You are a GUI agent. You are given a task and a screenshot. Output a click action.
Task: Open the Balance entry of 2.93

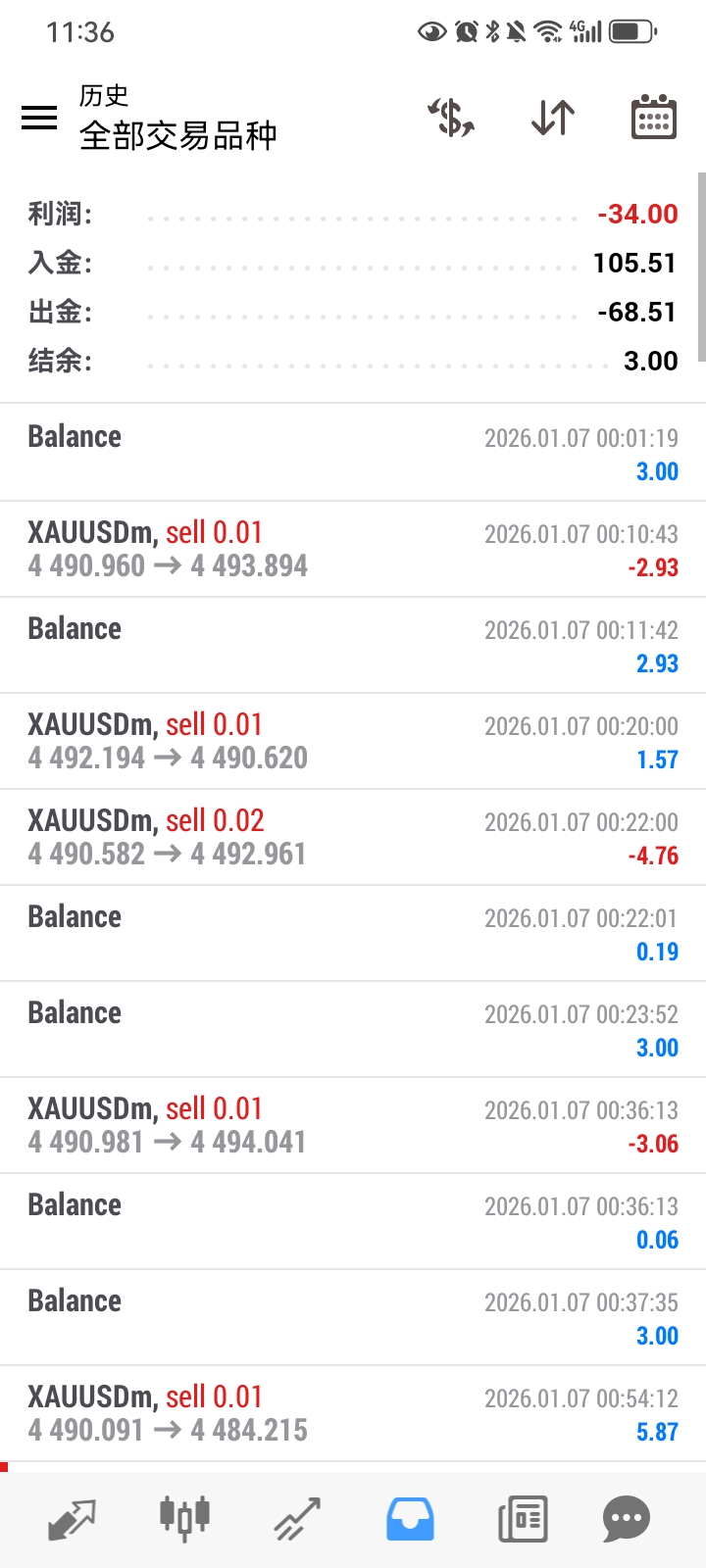click(353, 645)
